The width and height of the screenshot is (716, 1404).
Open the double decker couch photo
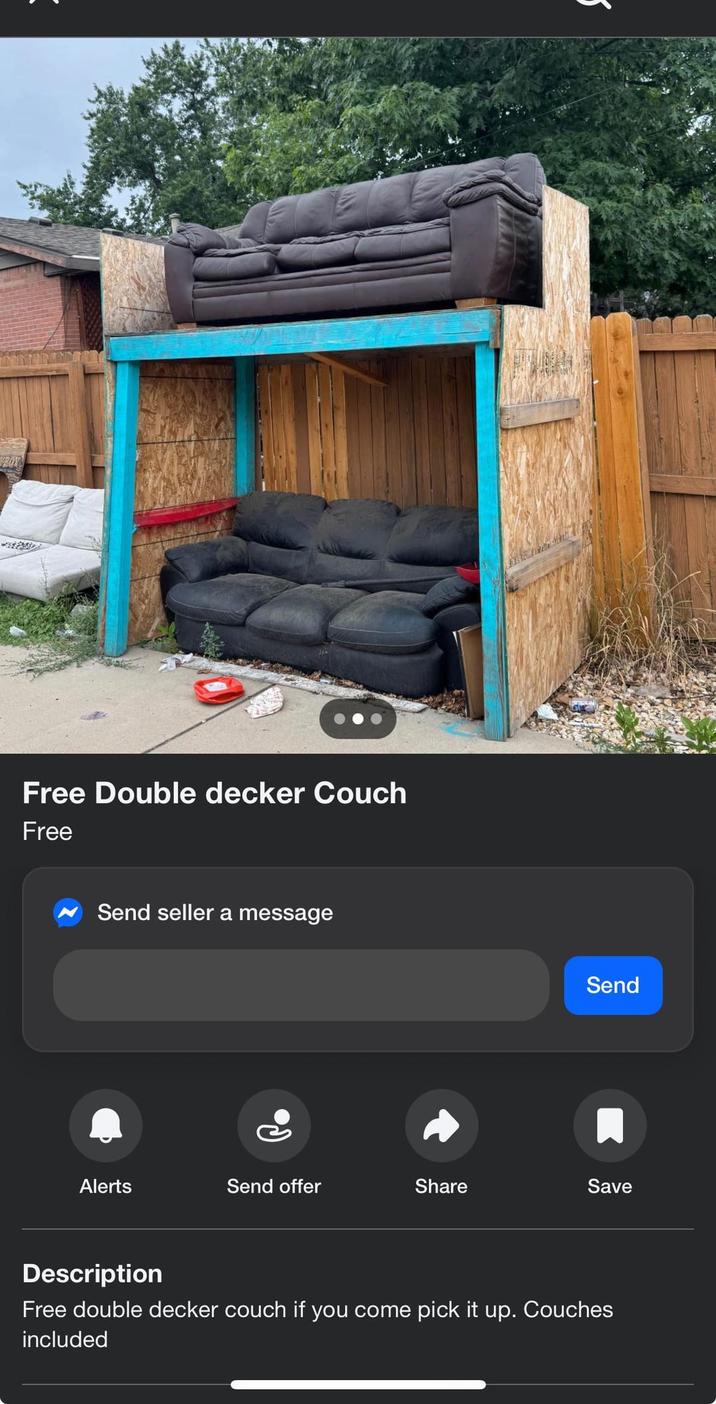(358, 400)
